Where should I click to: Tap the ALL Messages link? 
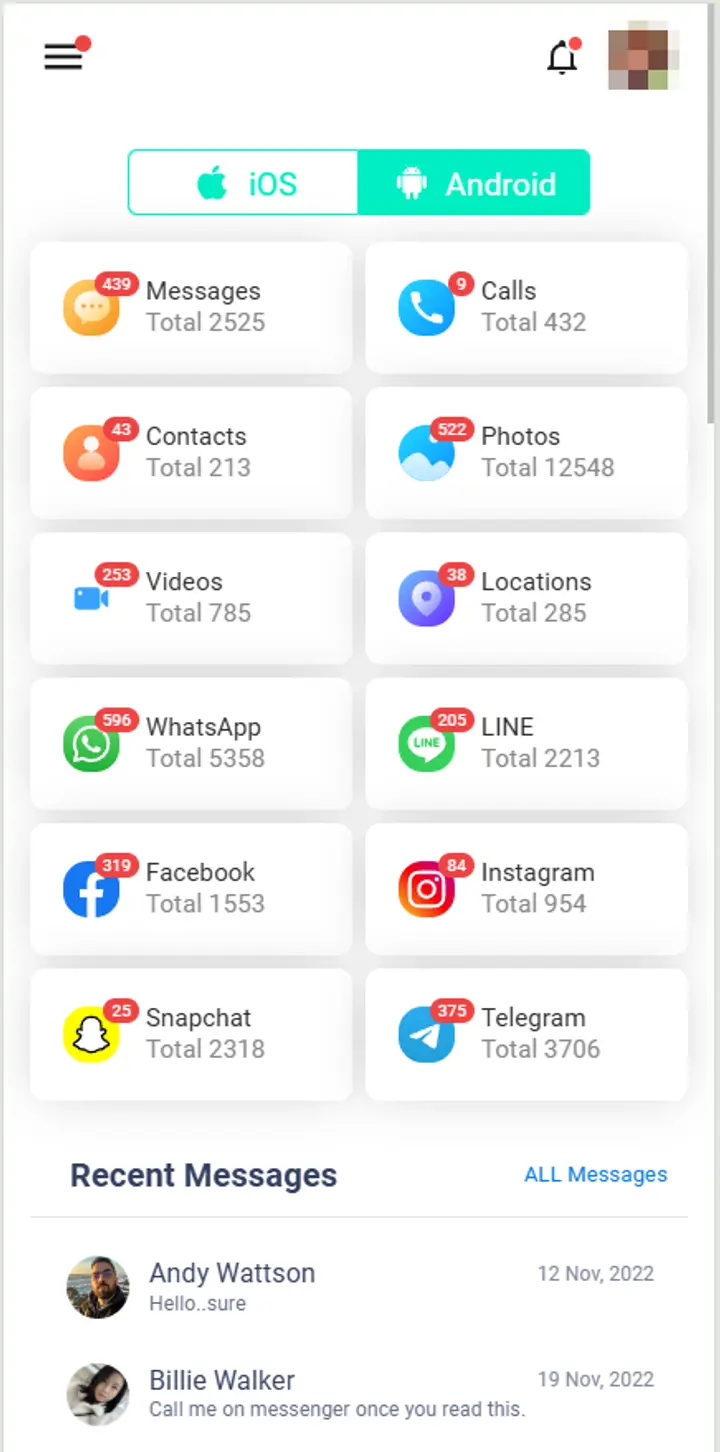tap(595, 1174)
